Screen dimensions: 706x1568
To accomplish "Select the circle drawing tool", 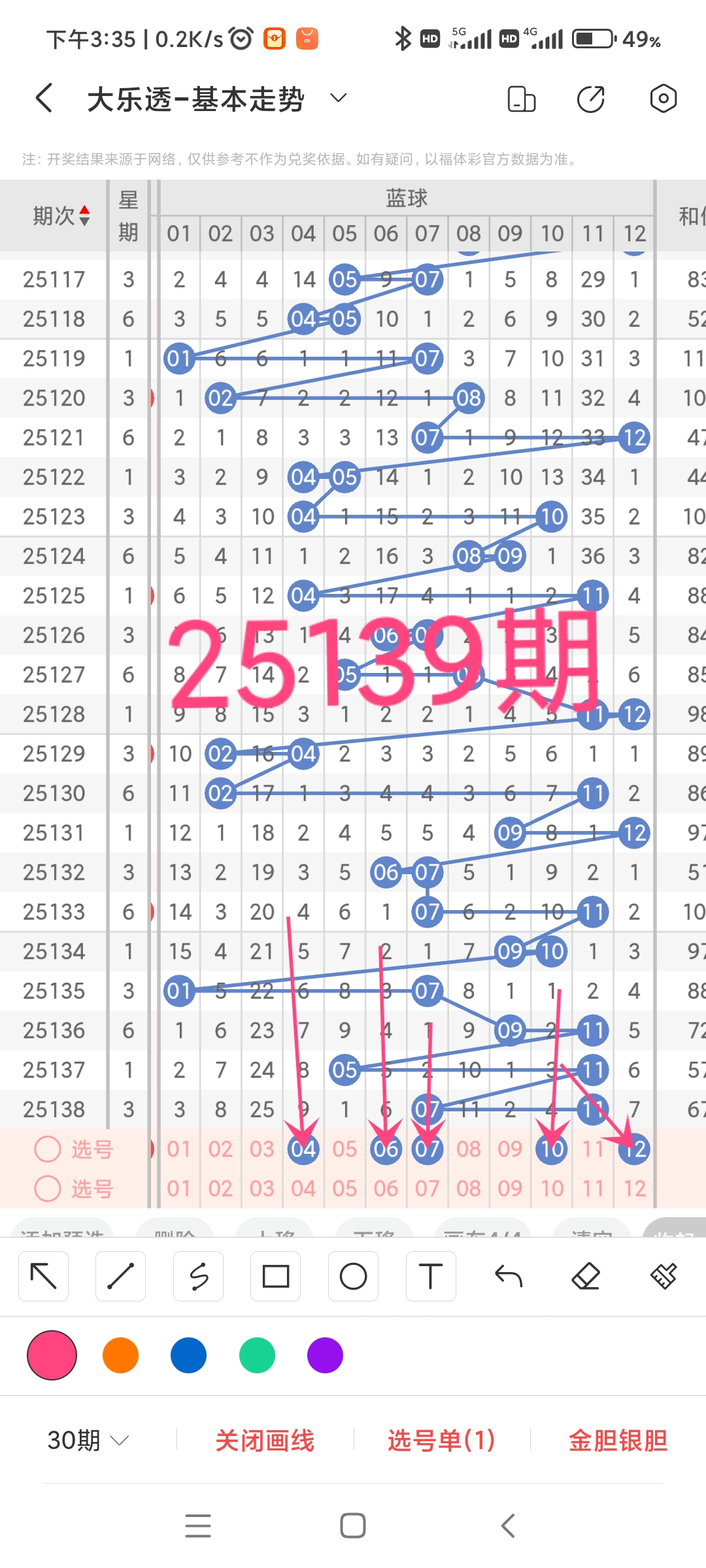I will tap(353, 1275).
